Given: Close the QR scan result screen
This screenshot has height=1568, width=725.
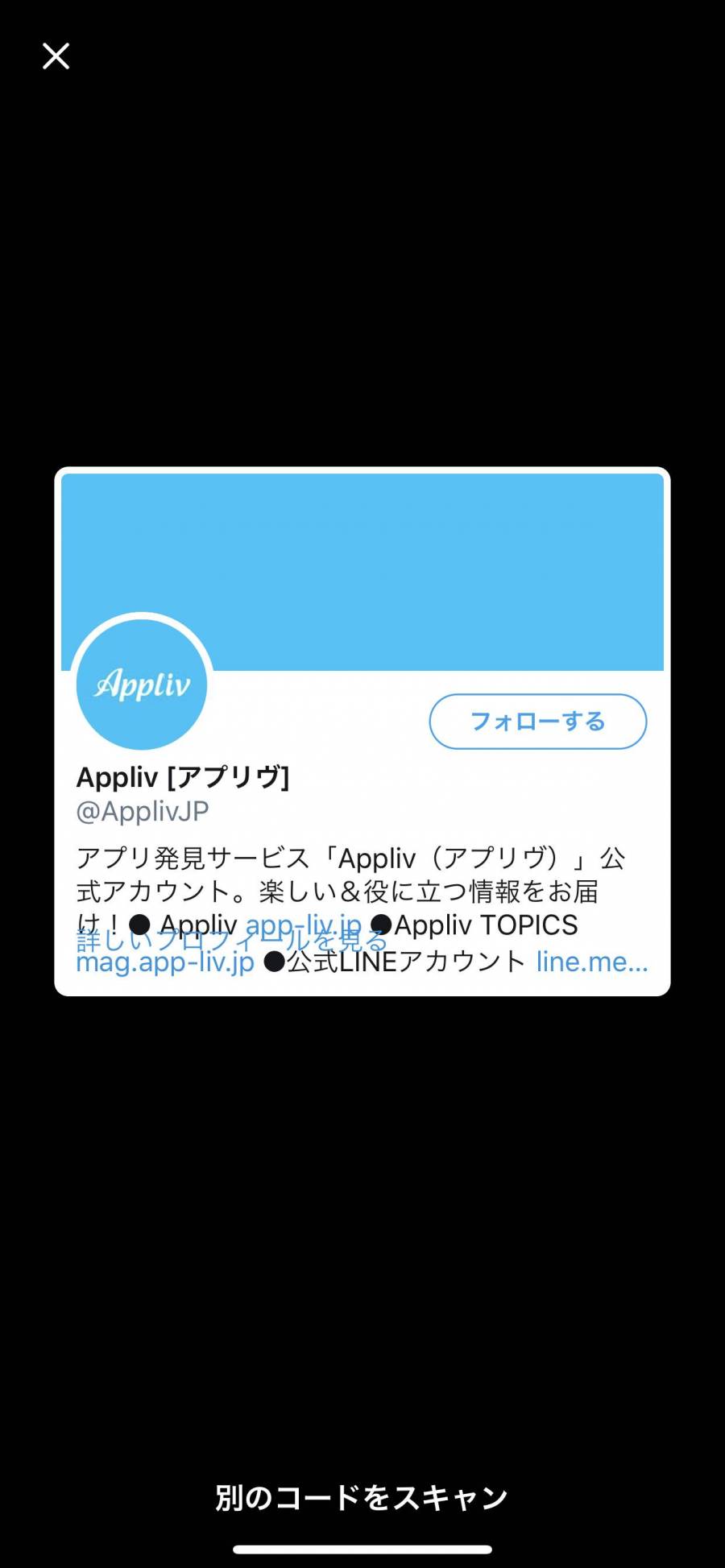Looking at the screenshot, I should [x=56, y=56].
